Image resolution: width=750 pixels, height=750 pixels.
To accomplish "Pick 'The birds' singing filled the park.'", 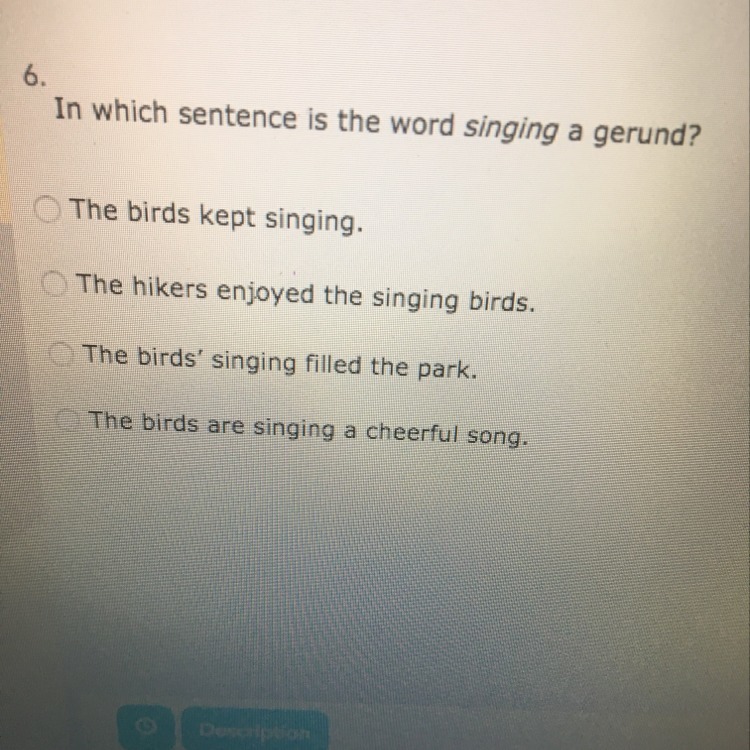I will click(x=62, y=353).
